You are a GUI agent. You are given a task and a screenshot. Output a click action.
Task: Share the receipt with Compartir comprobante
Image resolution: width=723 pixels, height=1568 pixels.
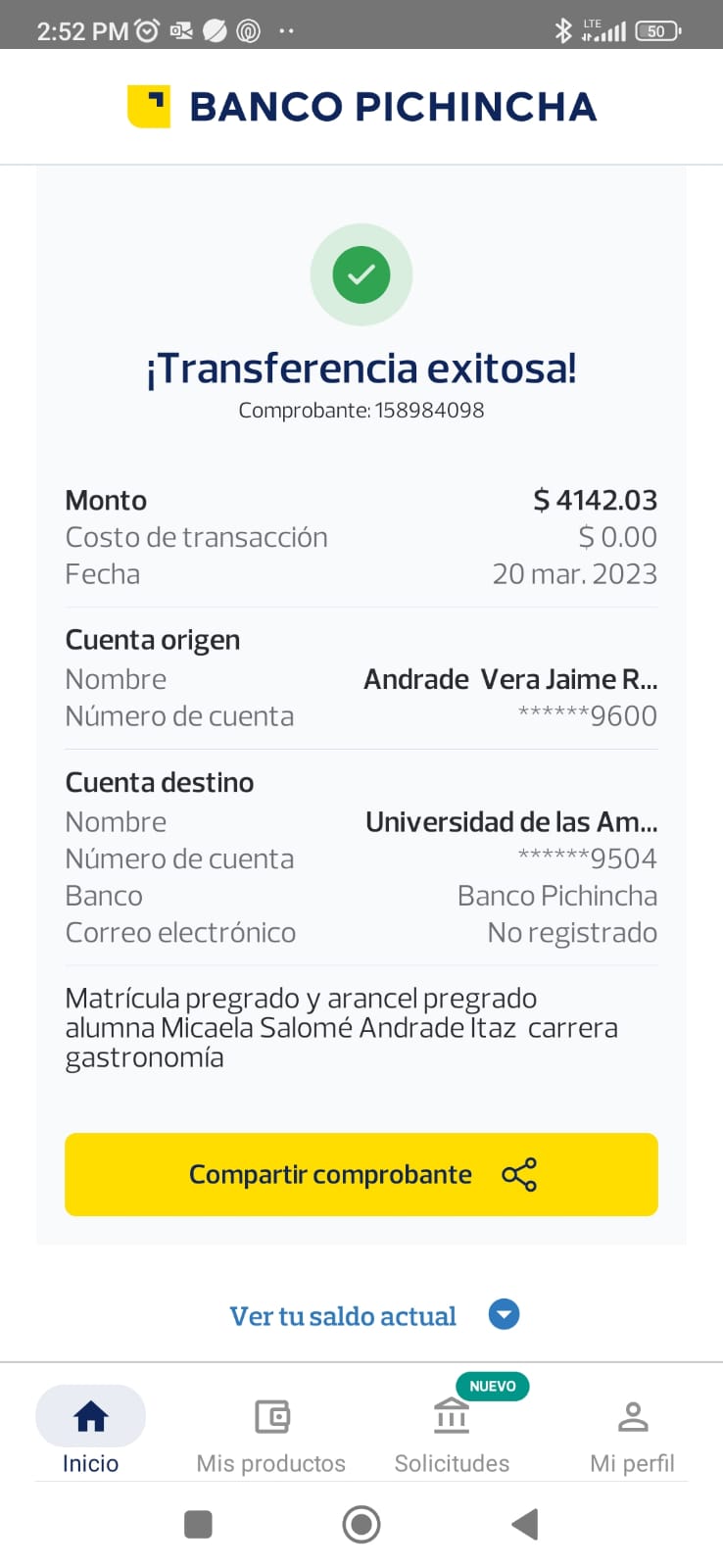coord(361,1174)
